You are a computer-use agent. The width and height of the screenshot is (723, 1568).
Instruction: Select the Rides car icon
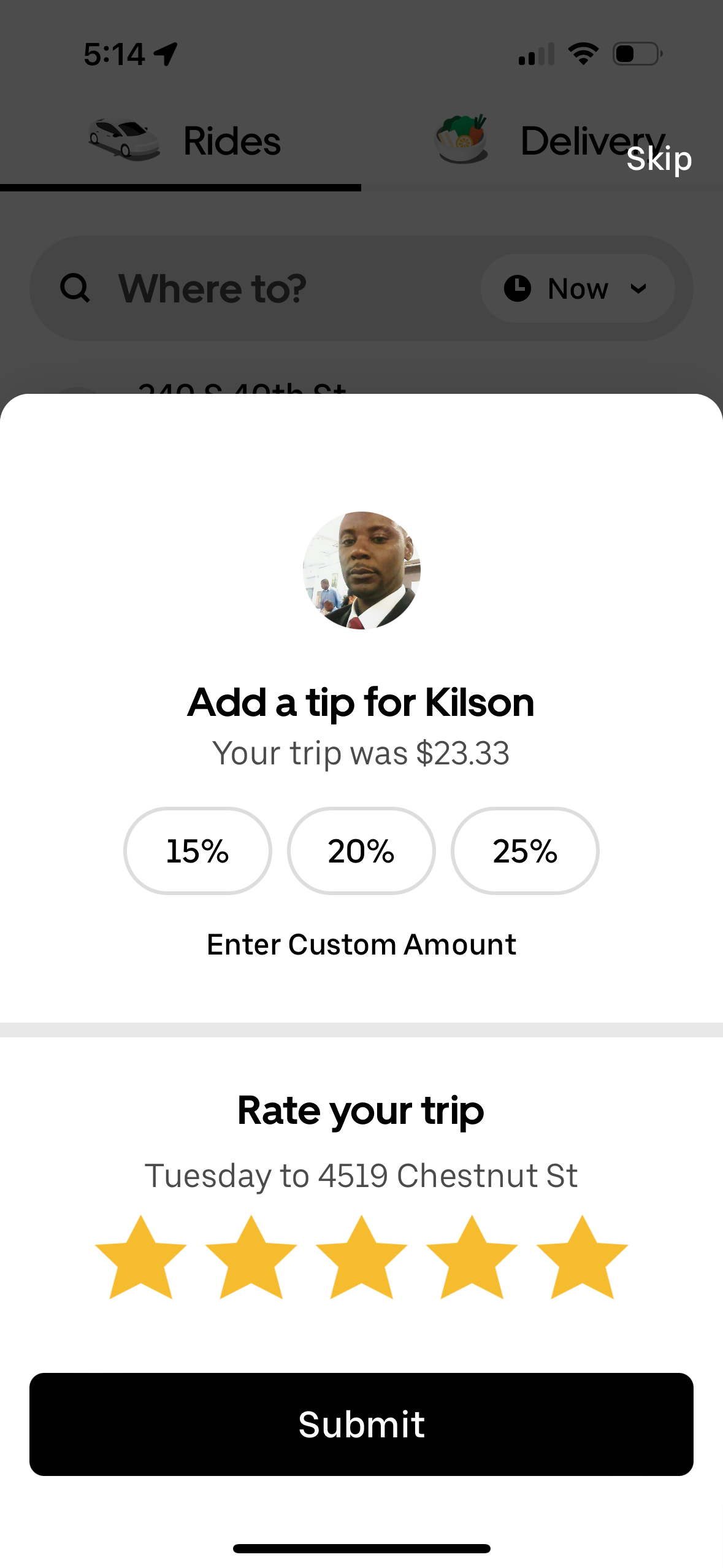pos(123,140)
